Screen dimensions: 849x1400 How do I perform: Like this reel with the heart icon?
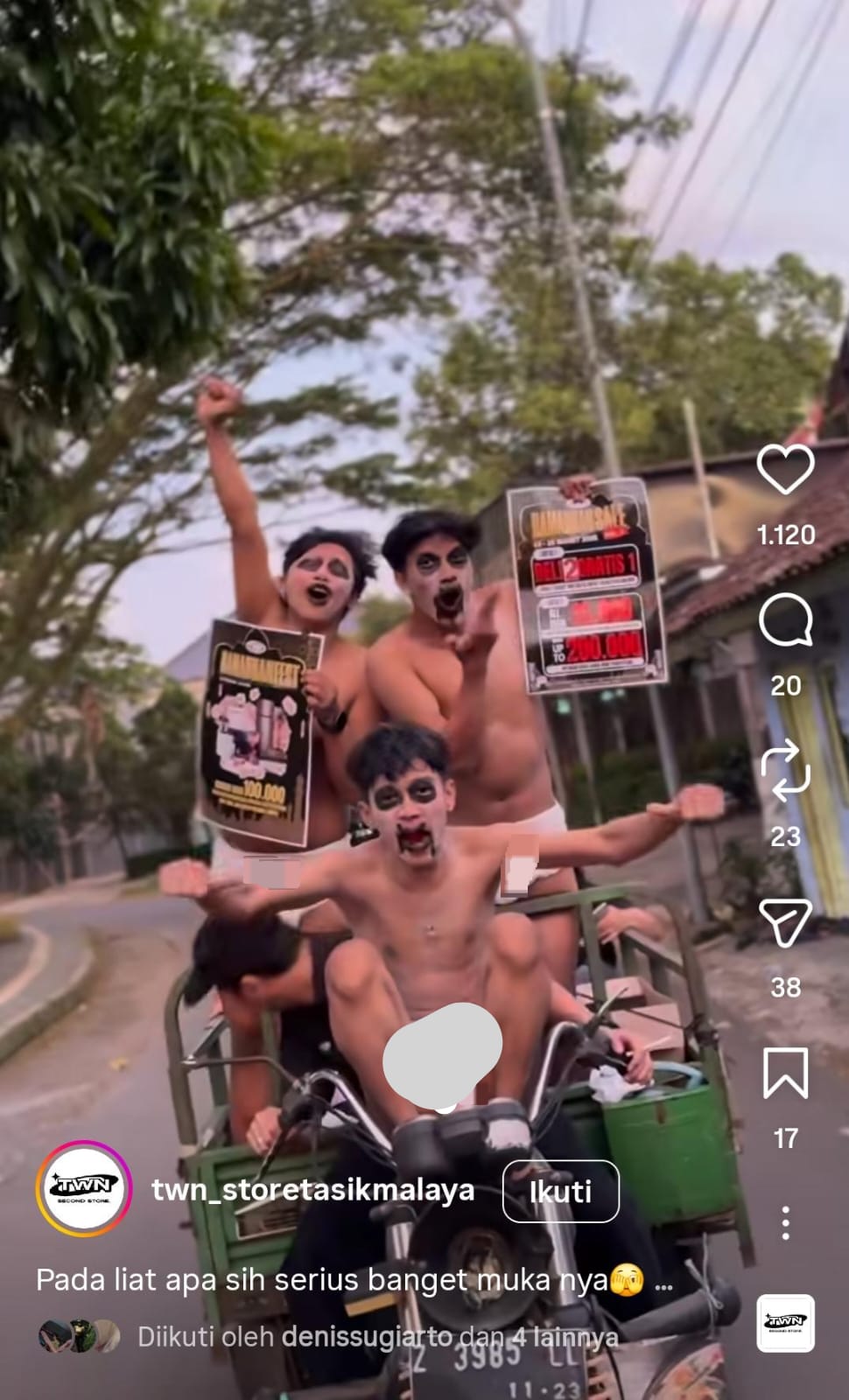[785, 470]
